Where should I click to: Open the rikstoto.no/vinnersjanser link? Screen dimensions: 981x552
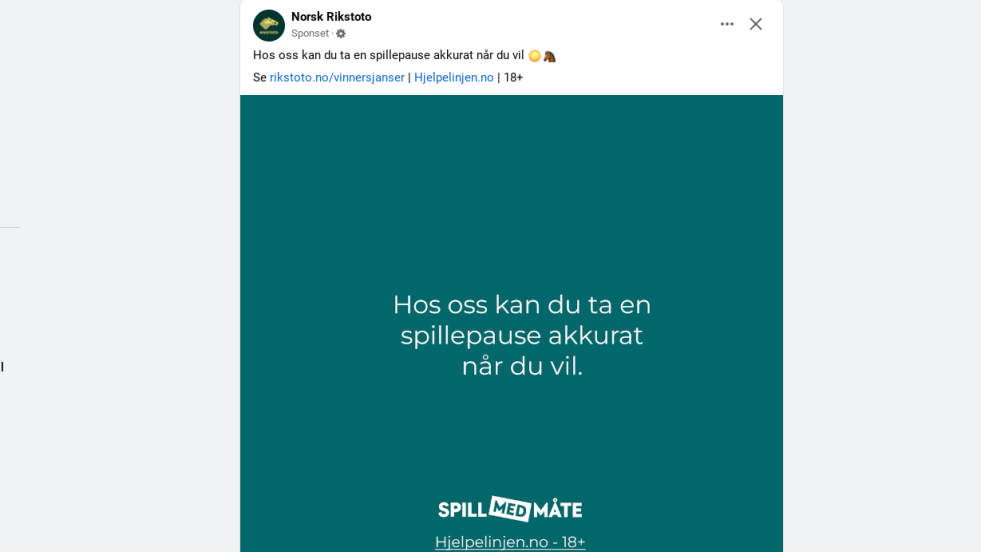coord(337,78)
